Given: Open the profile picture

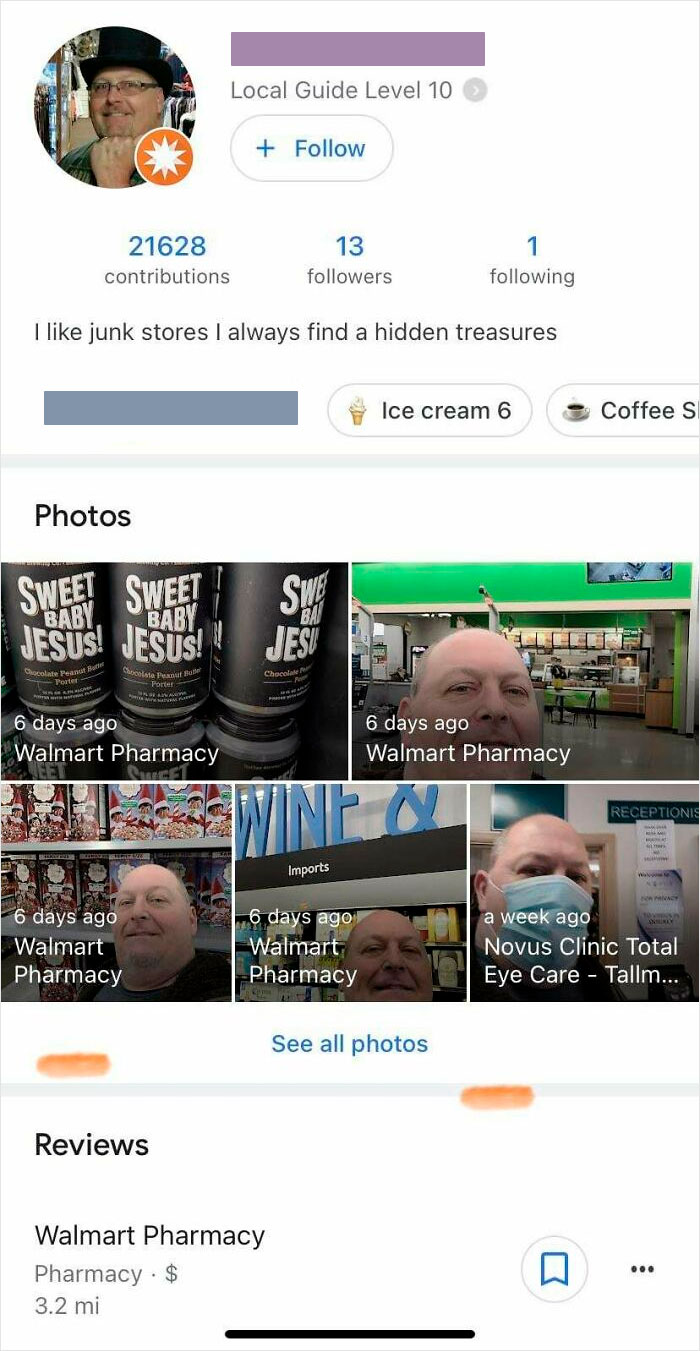Looking at the screenshot, I should click(x=115, y=107).
